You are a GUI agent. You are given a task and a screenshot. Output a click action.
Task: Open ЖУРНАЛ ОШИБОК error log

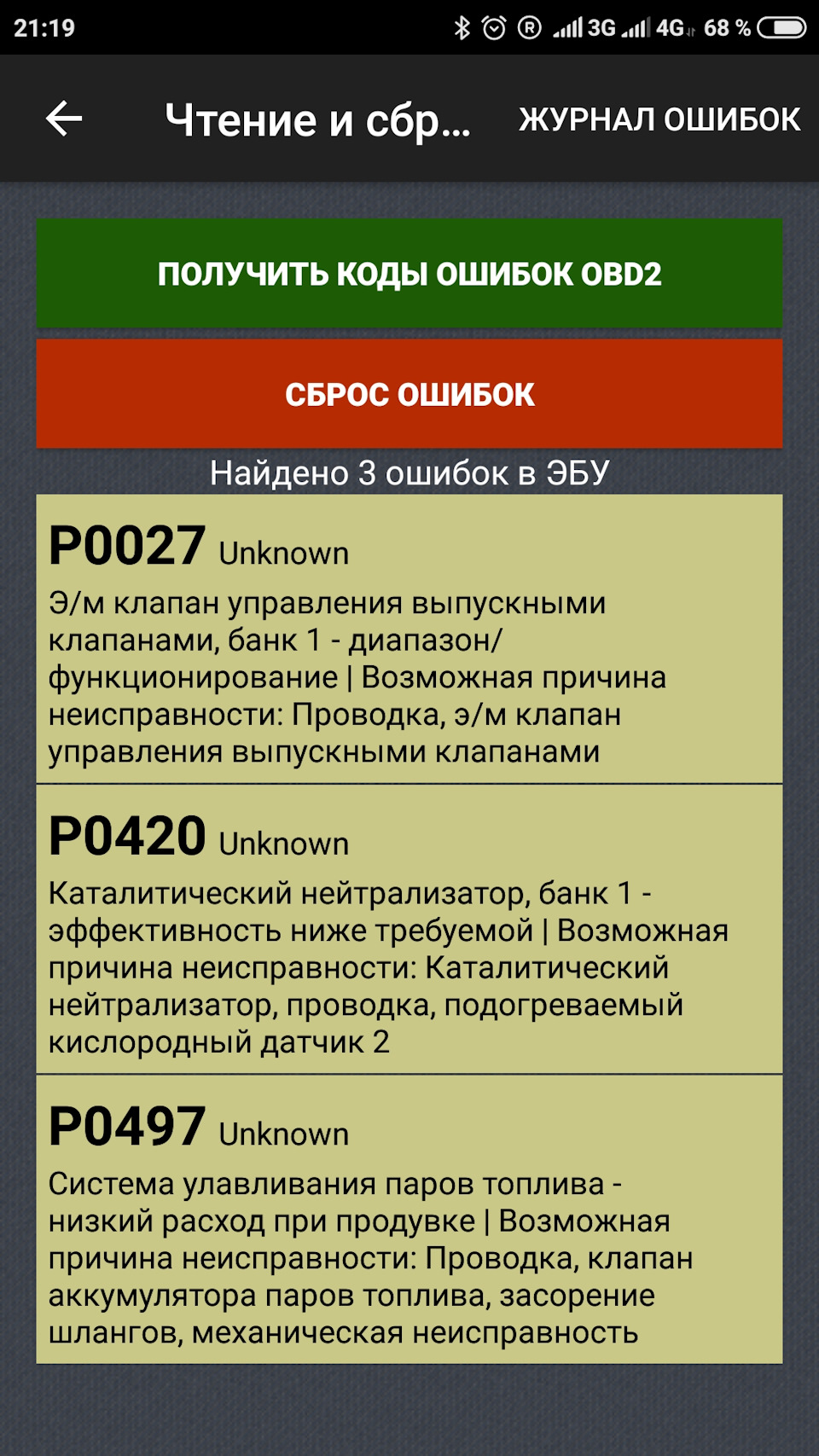click(x=659, y=119)
